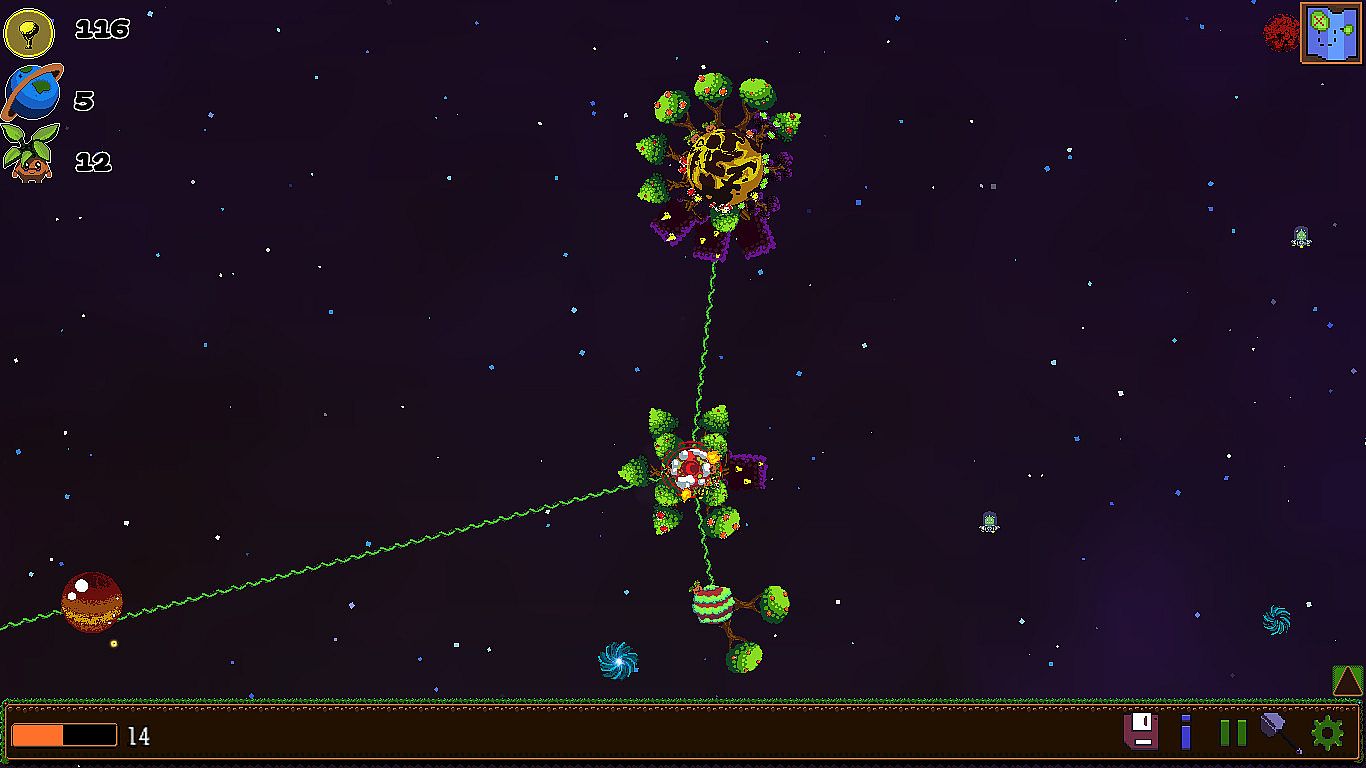Open the galaxy minimap
The height and width of the screenshot is (768, 1366).
coord(1331,32)
